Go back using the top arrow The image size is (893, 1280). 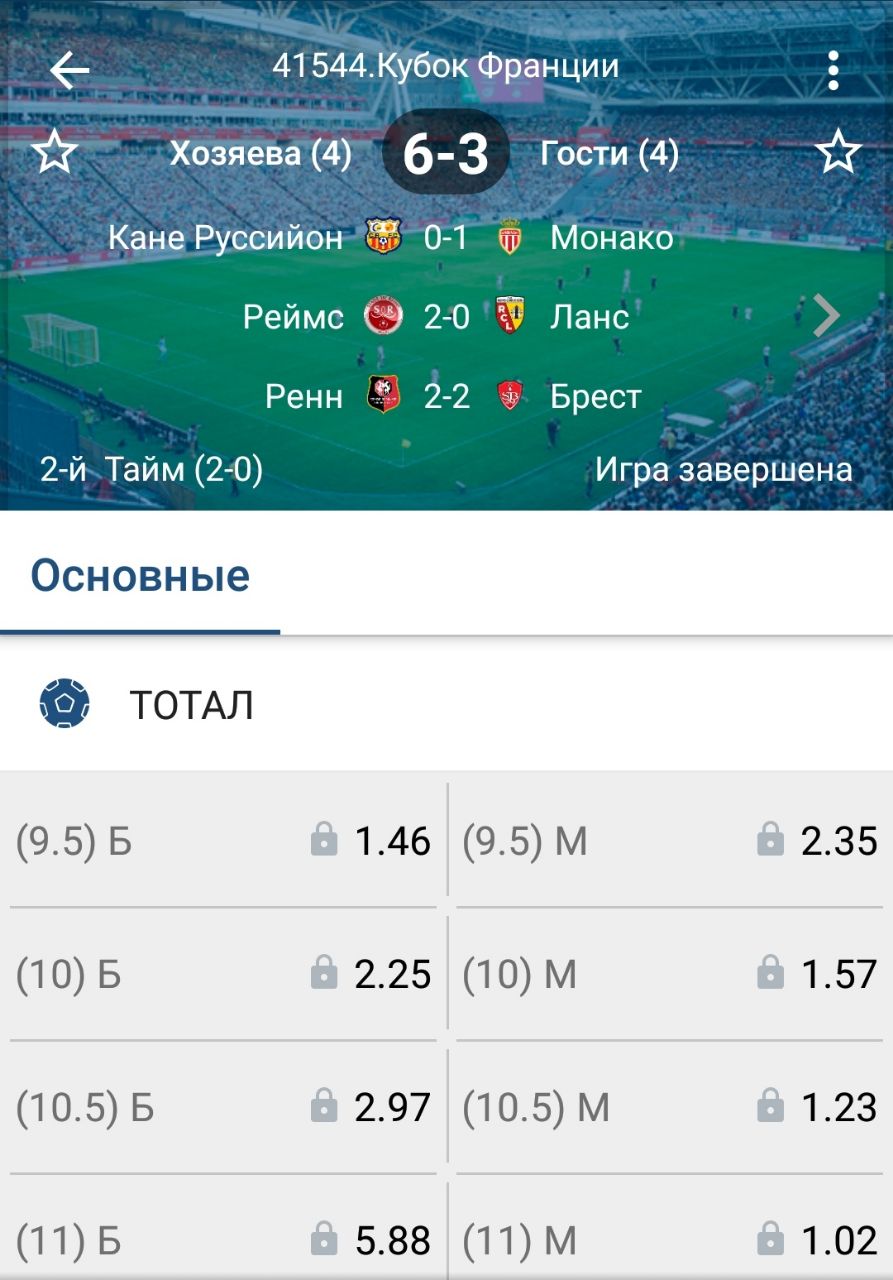click(69, 70)
